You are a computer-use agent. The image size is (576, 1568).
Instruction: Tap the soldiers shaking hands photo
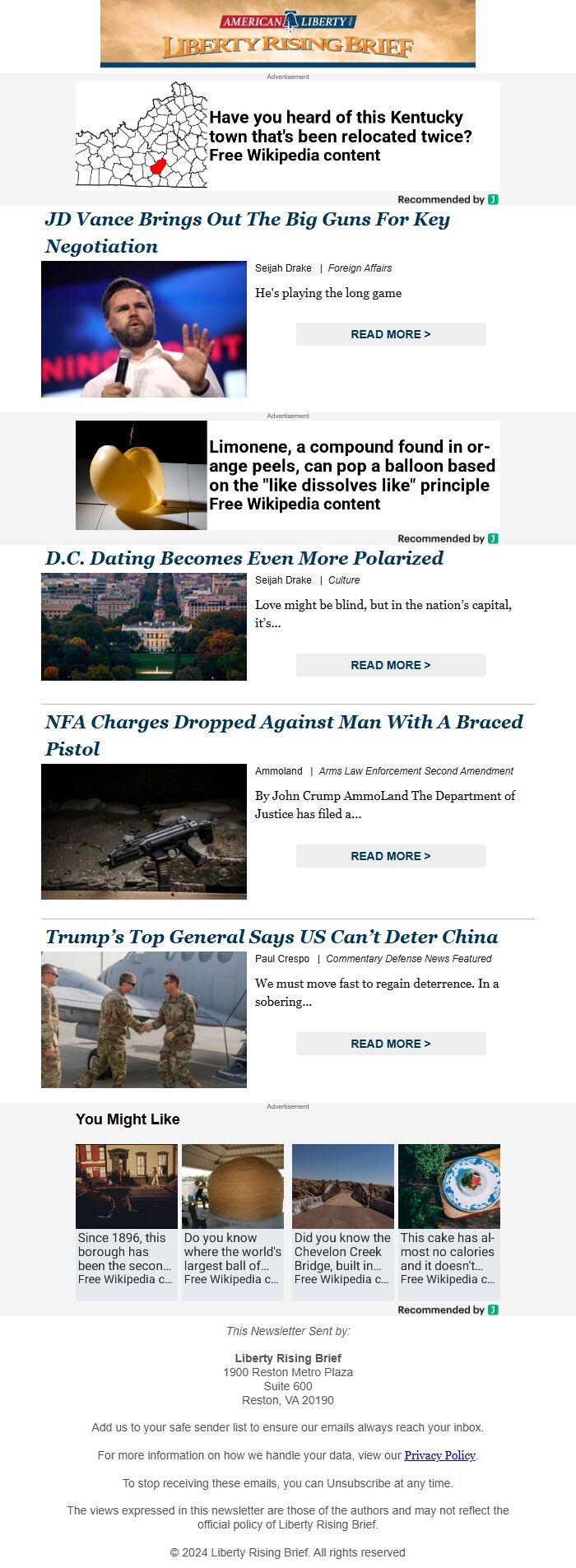pyautogui.click(x=144, y=1020)
